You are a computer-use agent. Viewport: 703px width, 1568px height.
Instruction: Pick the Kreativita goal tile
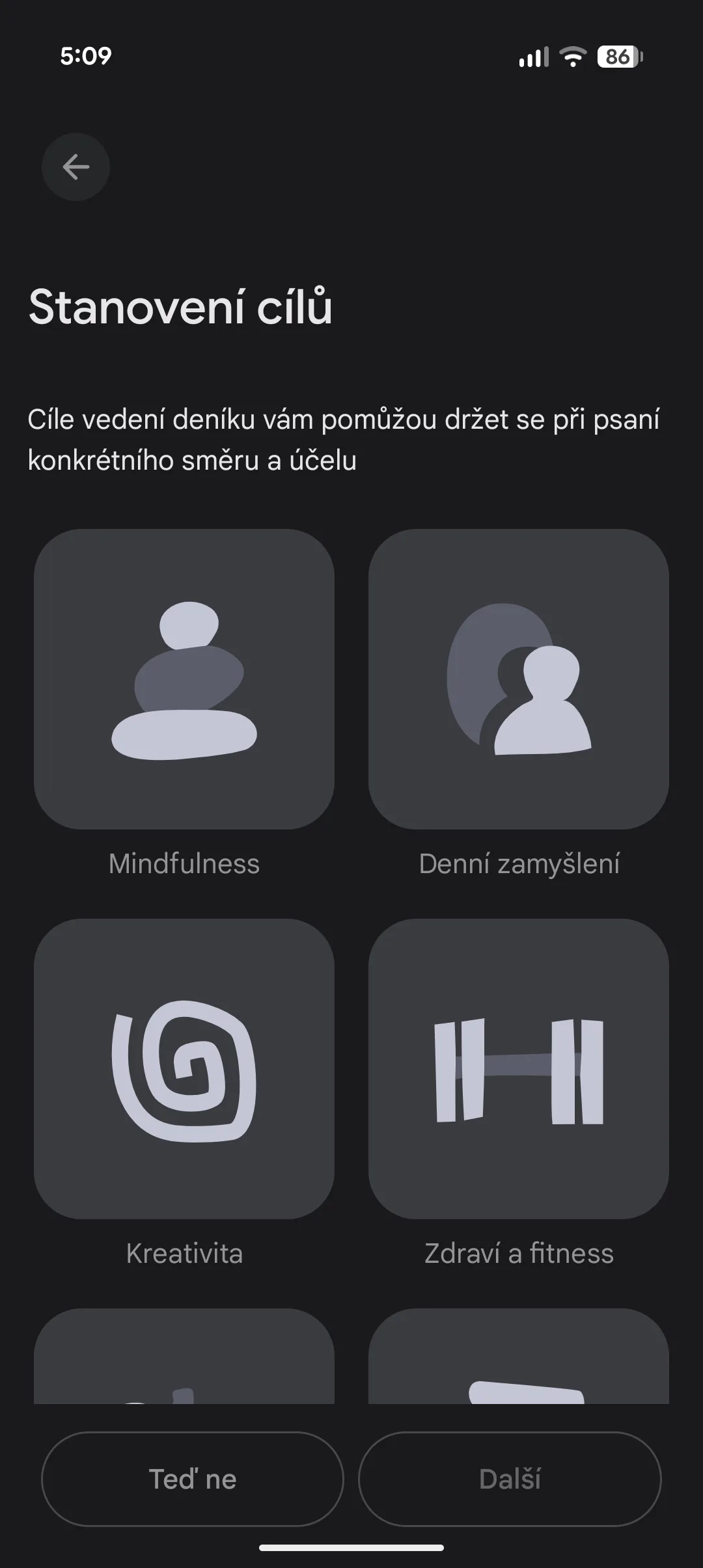(x=184, y=1068)
